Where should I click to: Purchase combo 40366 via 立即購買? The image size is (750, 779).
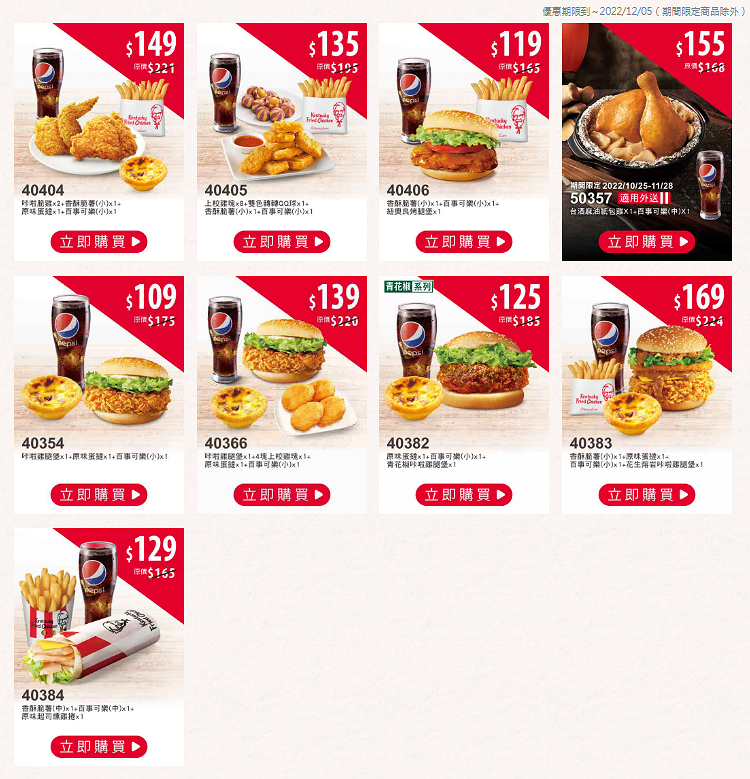(x=281, y=494)
